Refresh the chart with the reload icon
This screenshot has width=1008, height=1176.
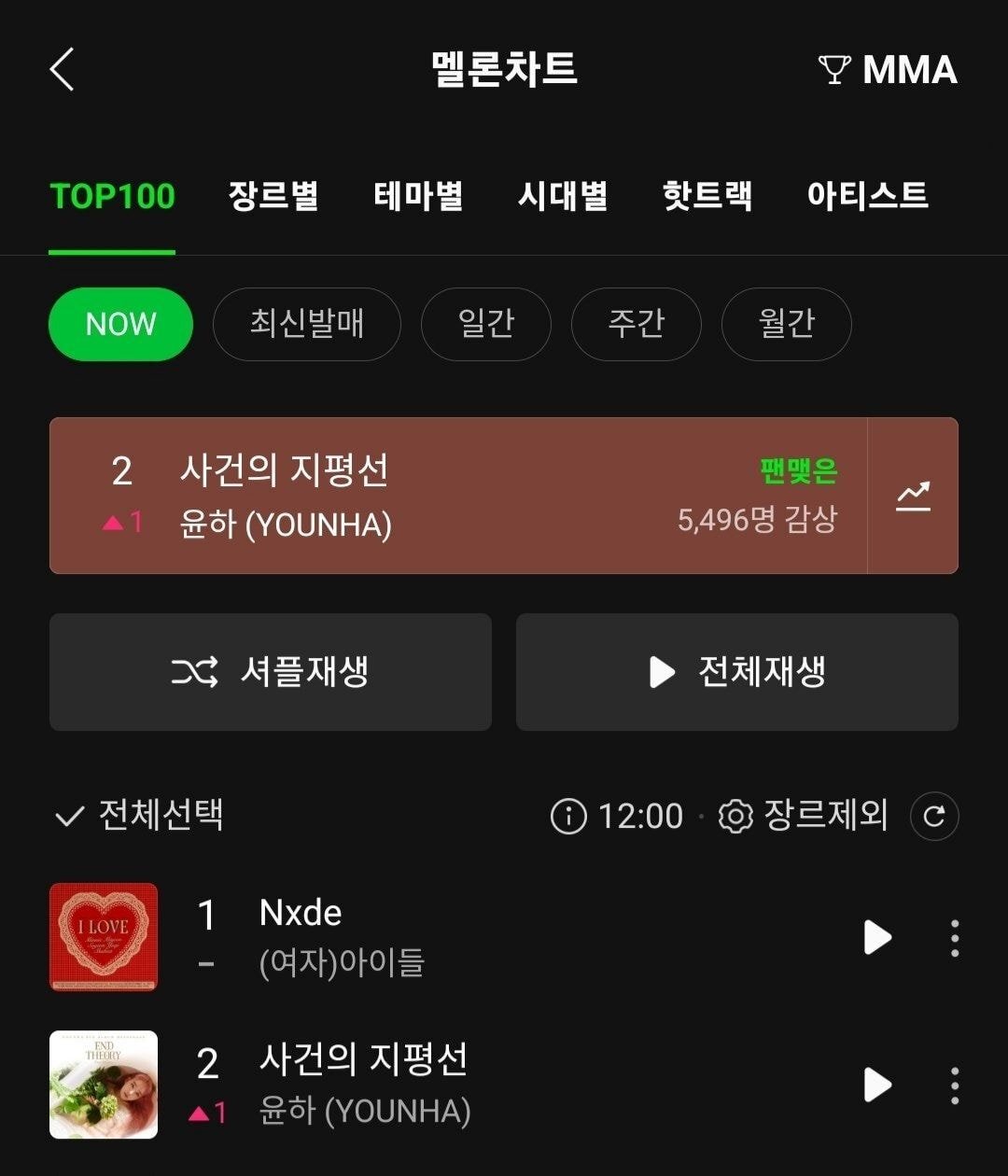point(933,816)
